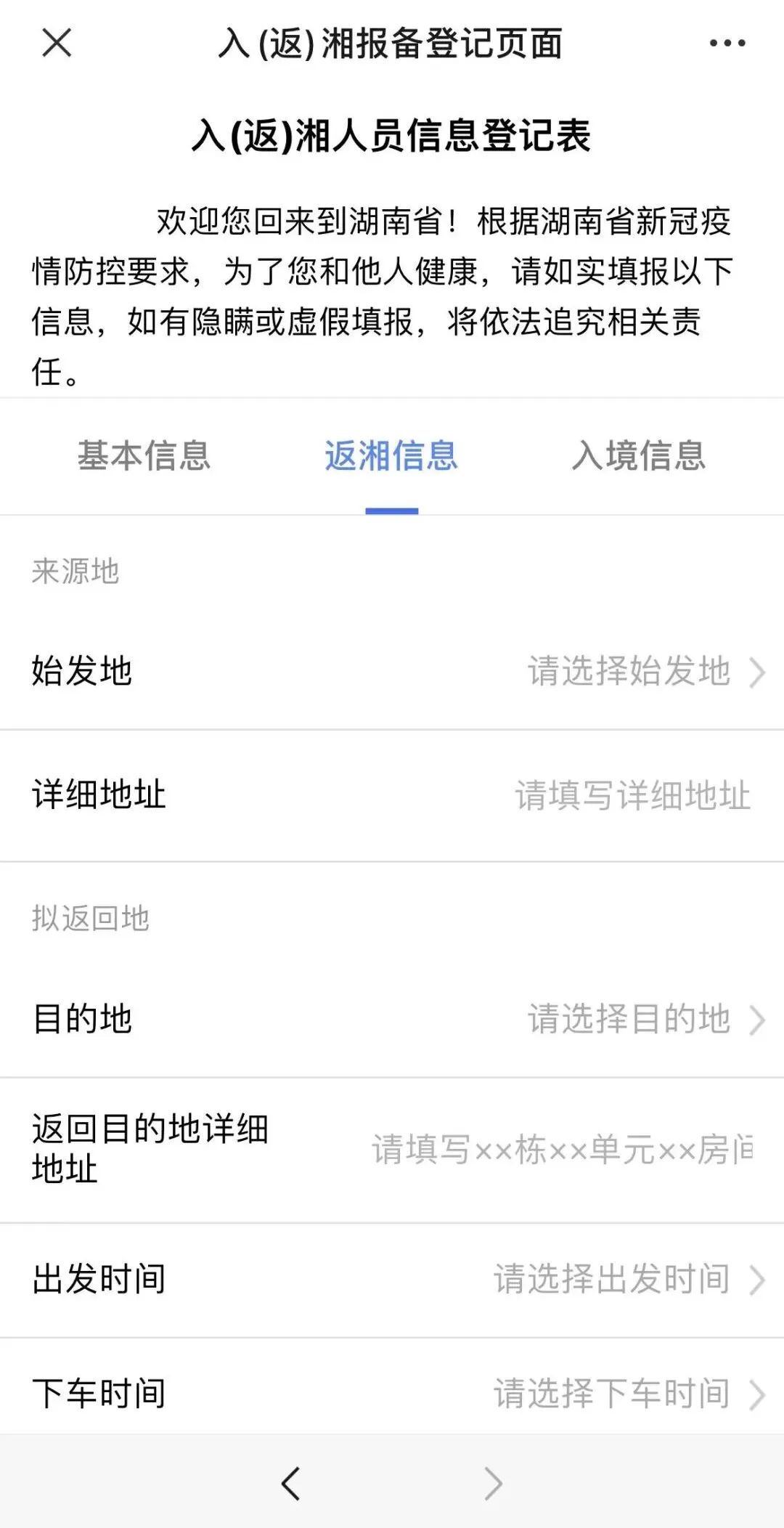Go forward with the browser forward arrow

pyautogui.click(x=494, y=1483)
